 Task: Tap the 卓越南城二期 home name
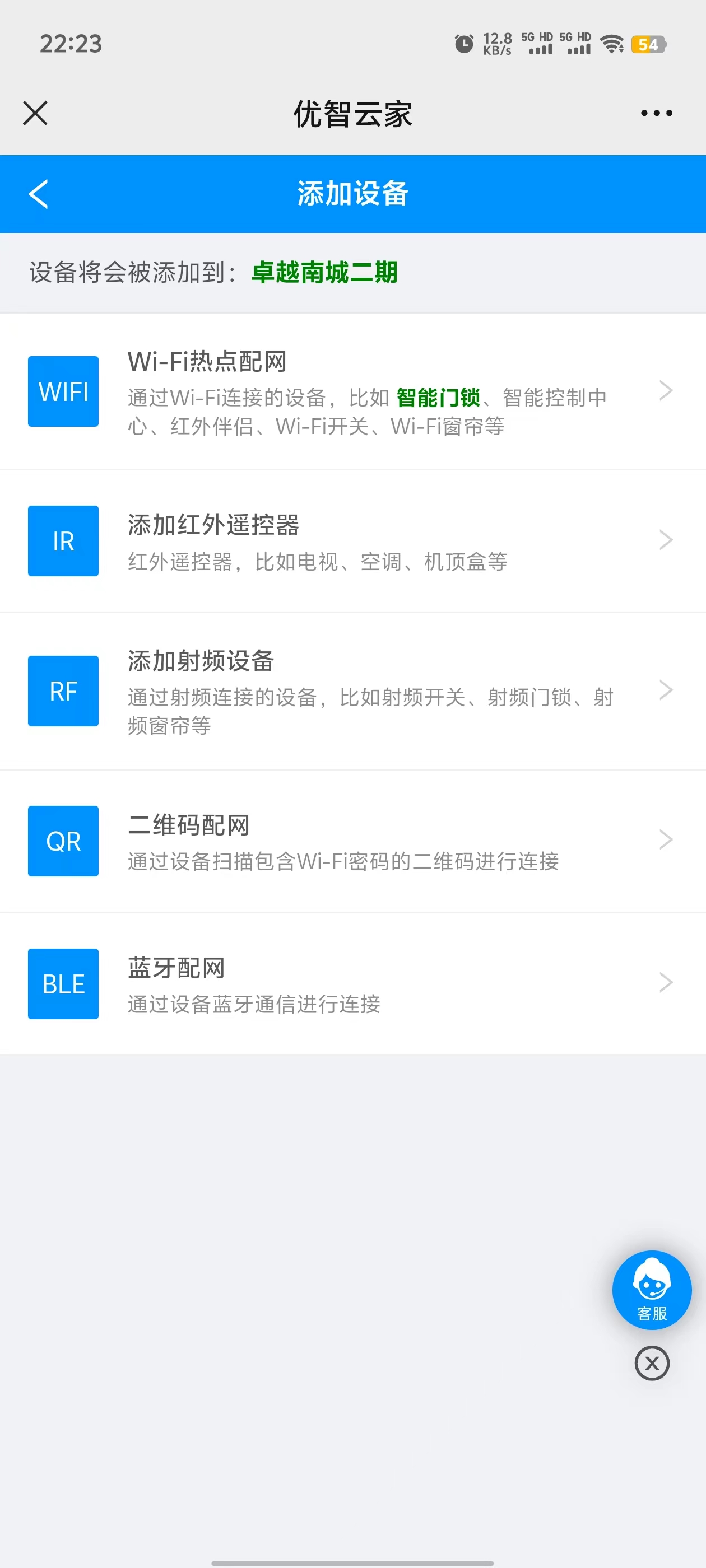coord(324,272)
